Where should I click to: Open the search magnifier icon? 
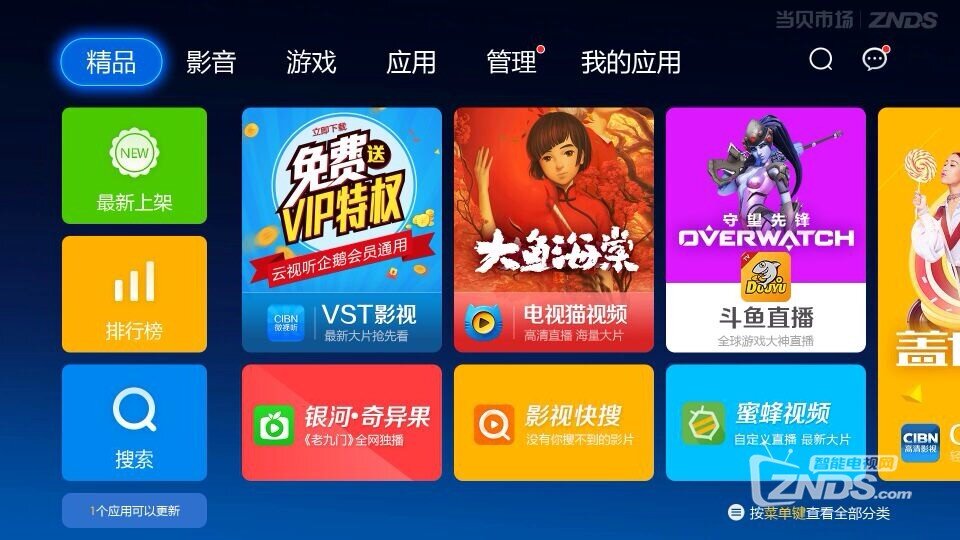pyautogui.click(x=821, y=60)
